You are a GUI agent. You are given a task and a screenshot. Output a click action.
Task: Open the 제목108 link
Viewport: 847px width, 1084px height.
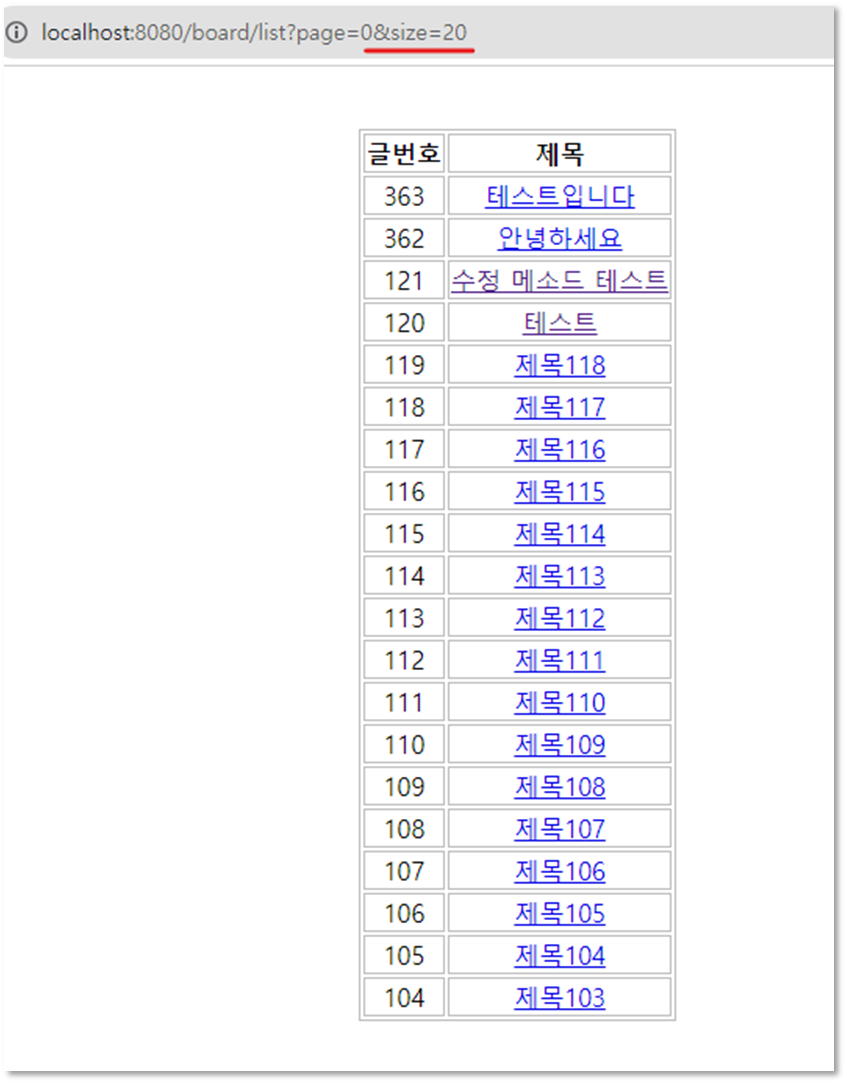(559, 787)
